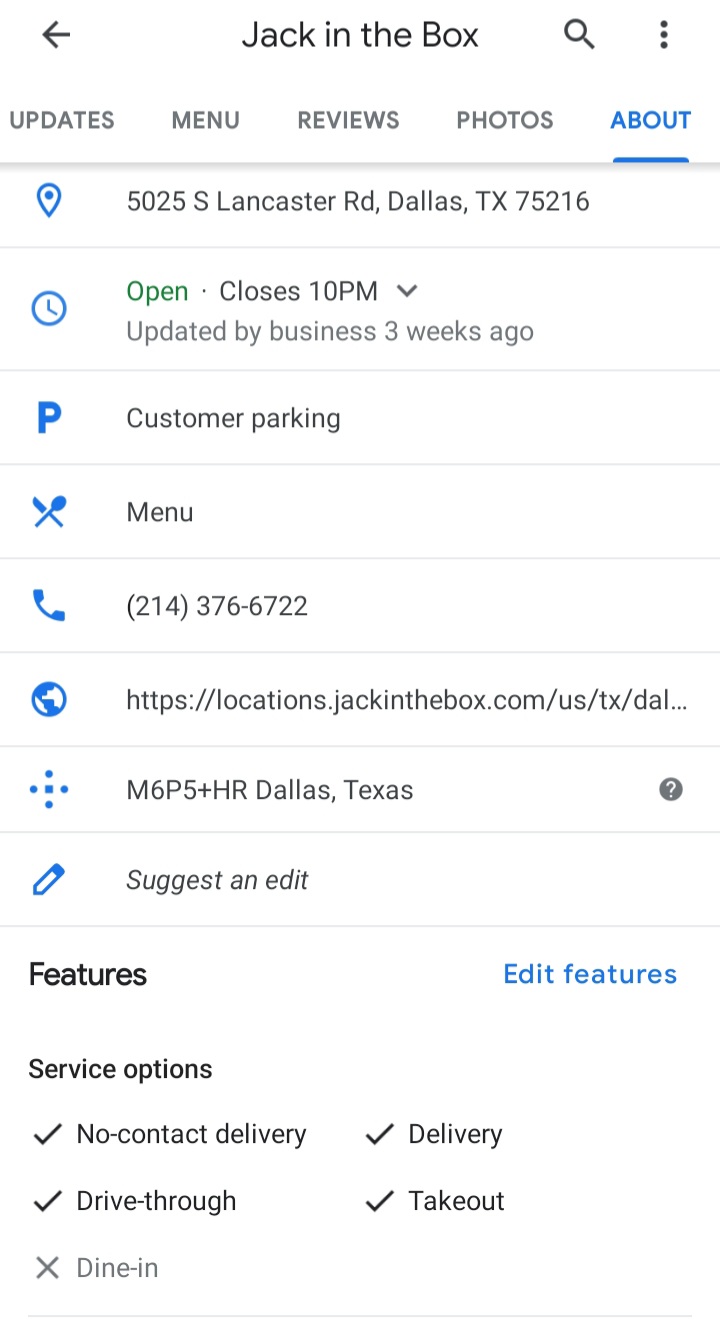Open search with the magnifier icon
Image resolution: width=720 pixels, height=1324 pixels.
click(579, 35)
